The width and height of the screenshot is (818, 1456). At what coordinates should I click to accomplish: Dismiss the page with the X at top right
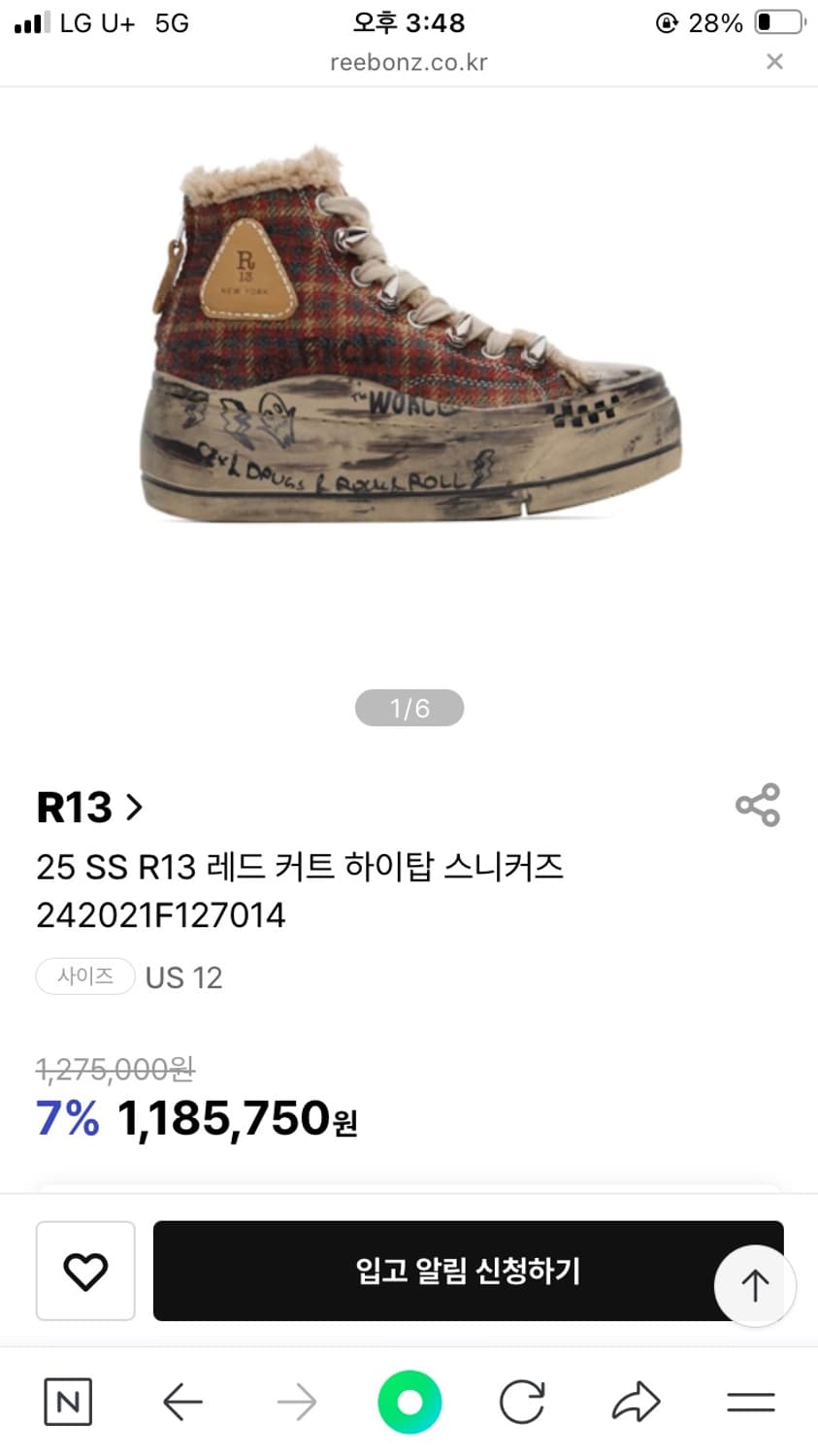click(774, 61)
